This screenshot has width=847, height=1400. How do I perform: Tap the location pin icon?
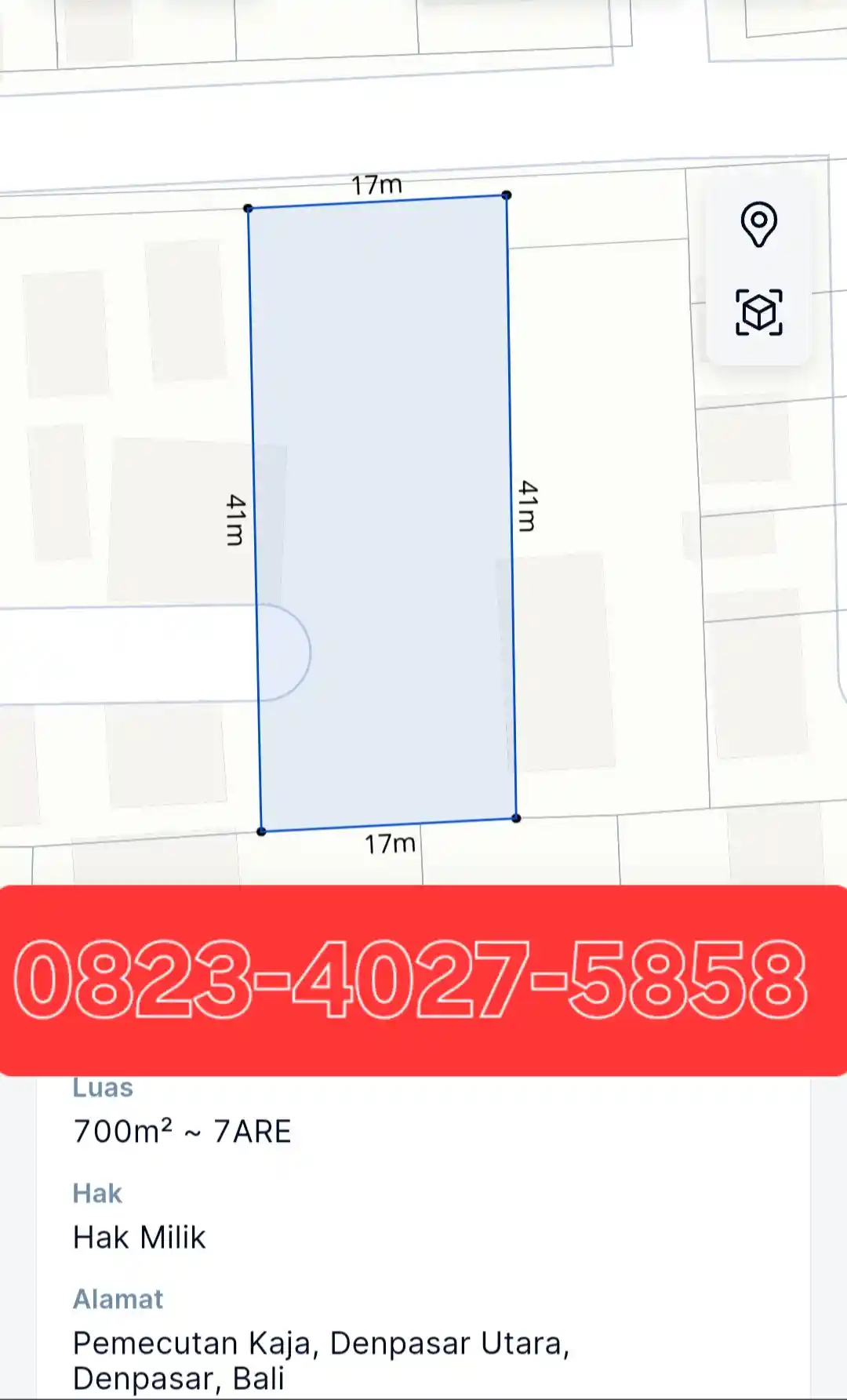758,224
